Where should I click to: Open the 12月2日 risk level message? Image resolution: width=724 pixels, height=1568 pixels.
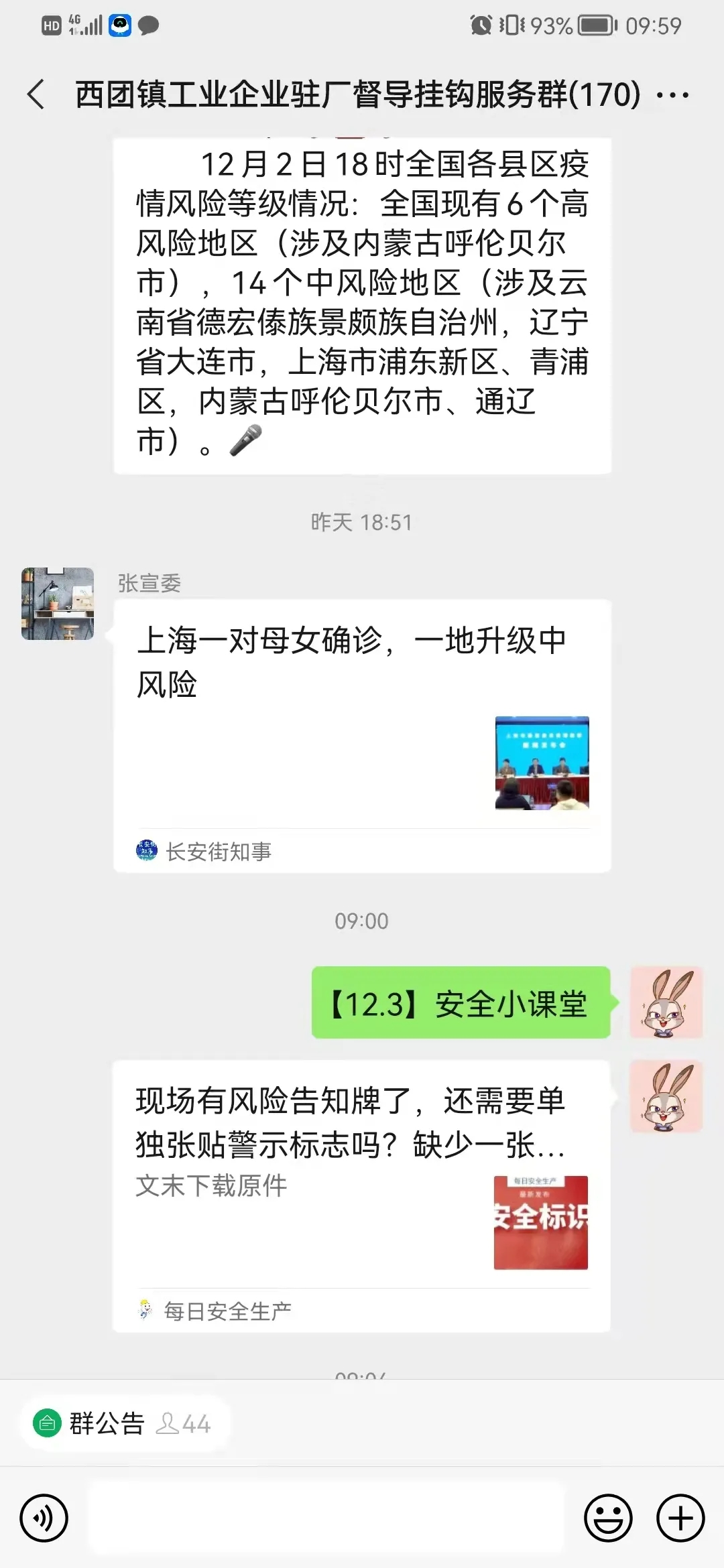362,305
